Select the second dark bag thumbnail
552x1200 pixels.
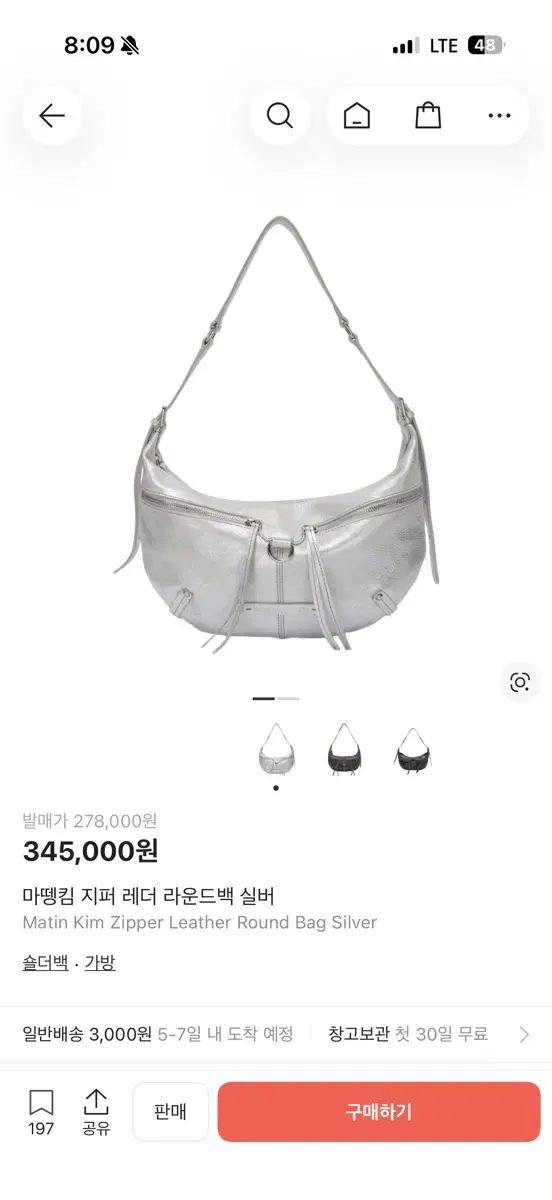[x=343, y=748]
